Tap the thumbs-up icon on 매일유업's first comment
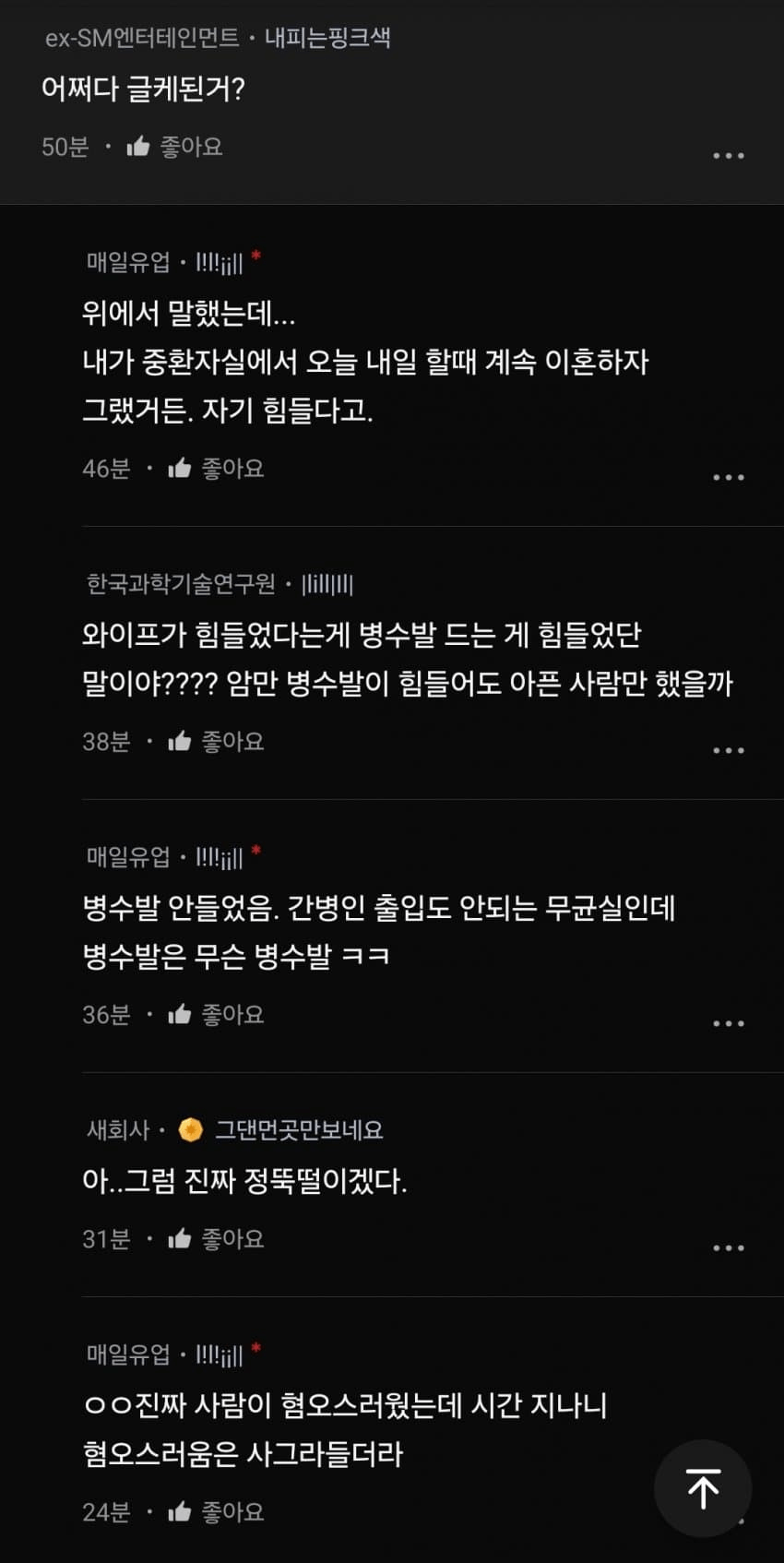Screen dimensions: 784x1563 click(178, 467)
